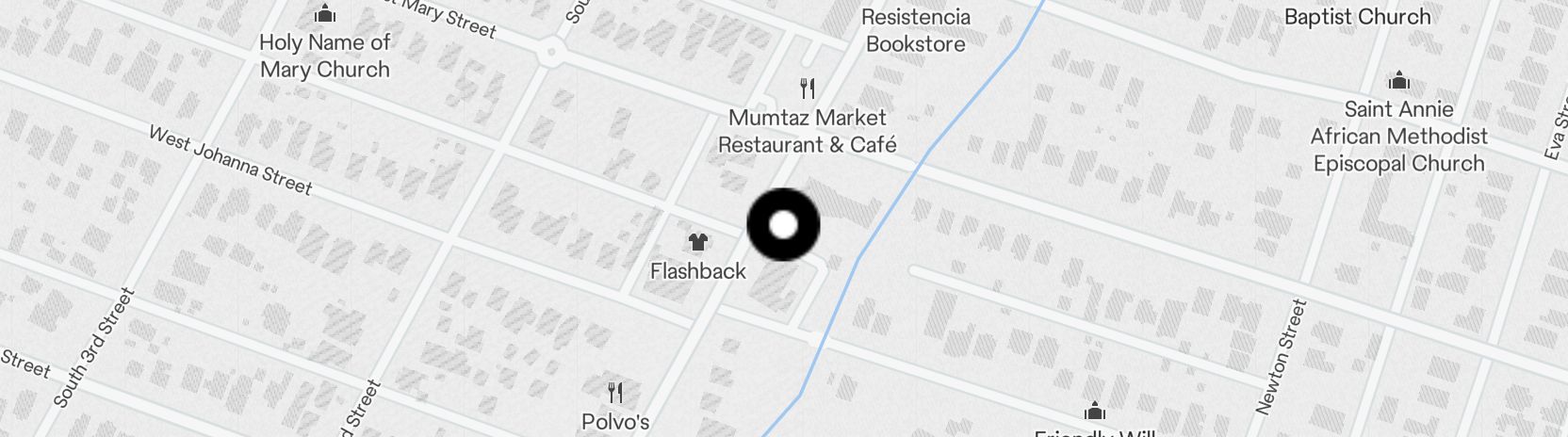
Task: Select Polvo's restaurant marker
Action: click(x=615, y=393)
